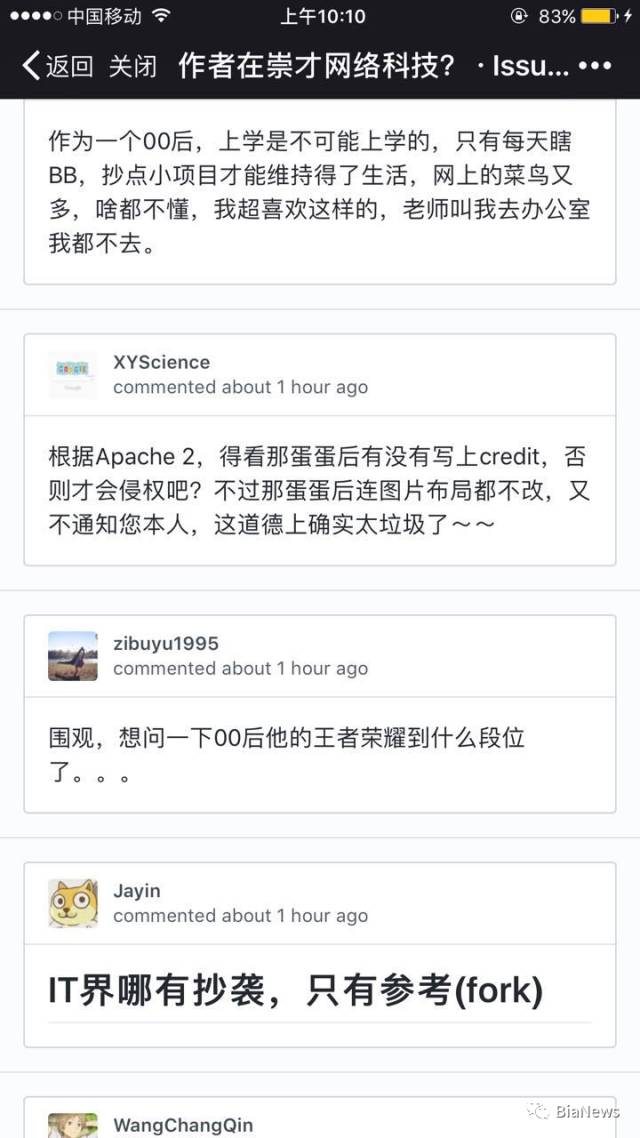This screenshot has width=640, height=1138.
Task: Close the page with 关闭
Action: [x=133, y=67]
